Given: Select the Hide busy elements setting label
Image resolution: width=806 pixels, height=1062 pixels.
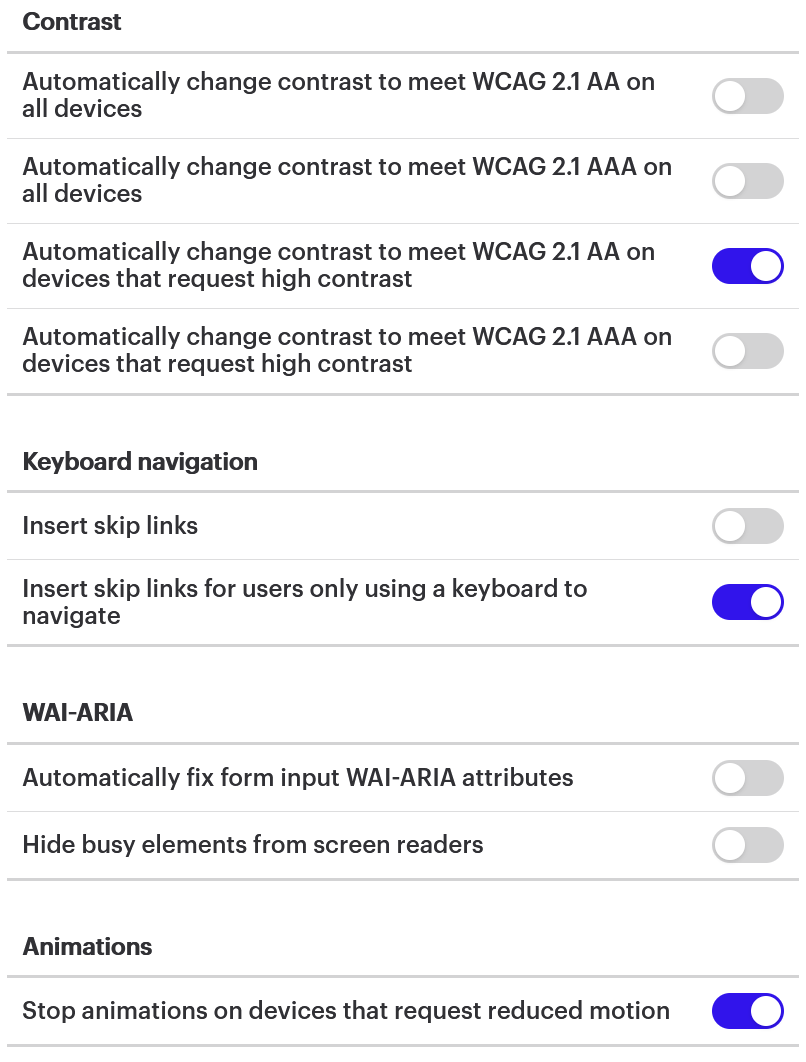Looking at the screenshot, I should click(x=252, y=845).
